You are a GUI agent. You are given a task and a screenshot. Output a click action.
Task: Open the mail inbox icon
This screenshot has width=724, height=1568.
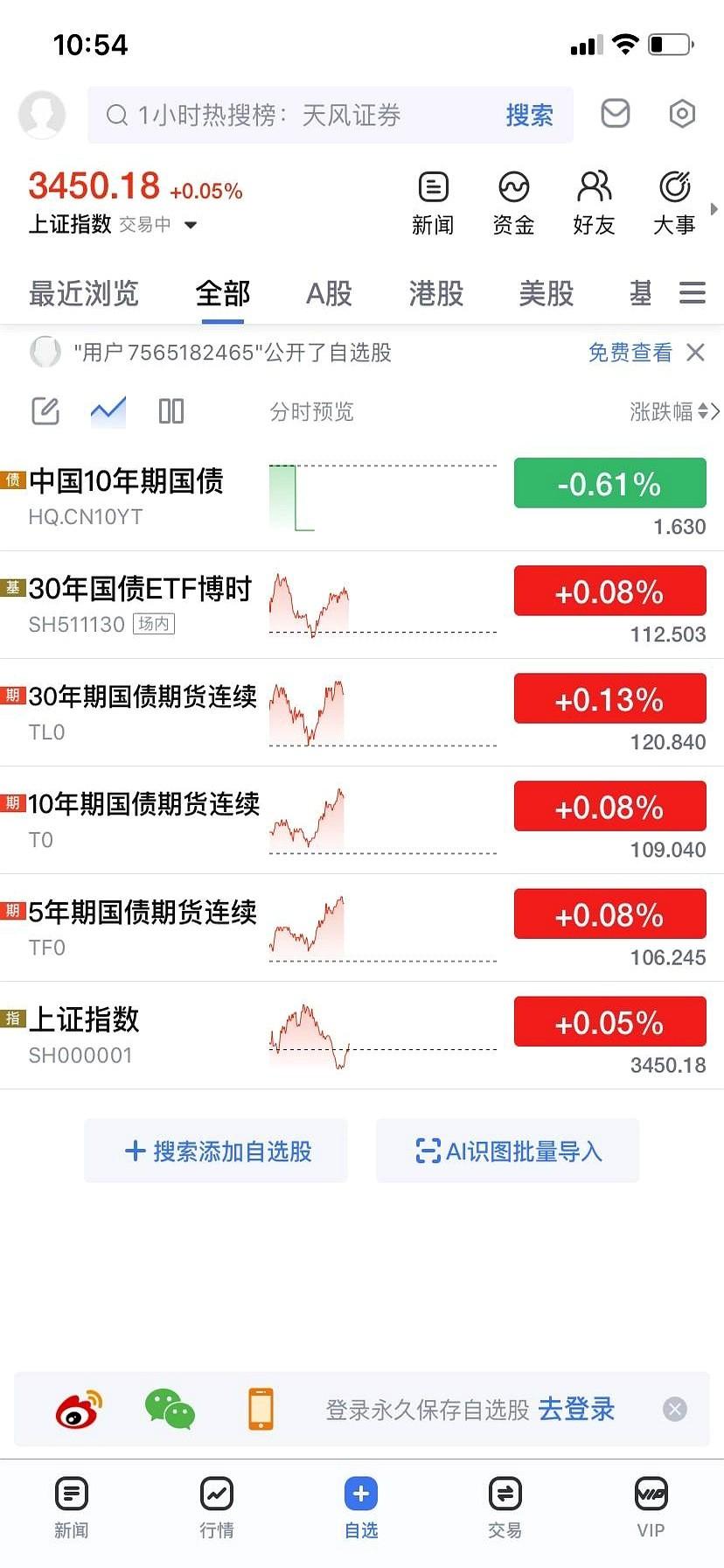tap(616, 114)
